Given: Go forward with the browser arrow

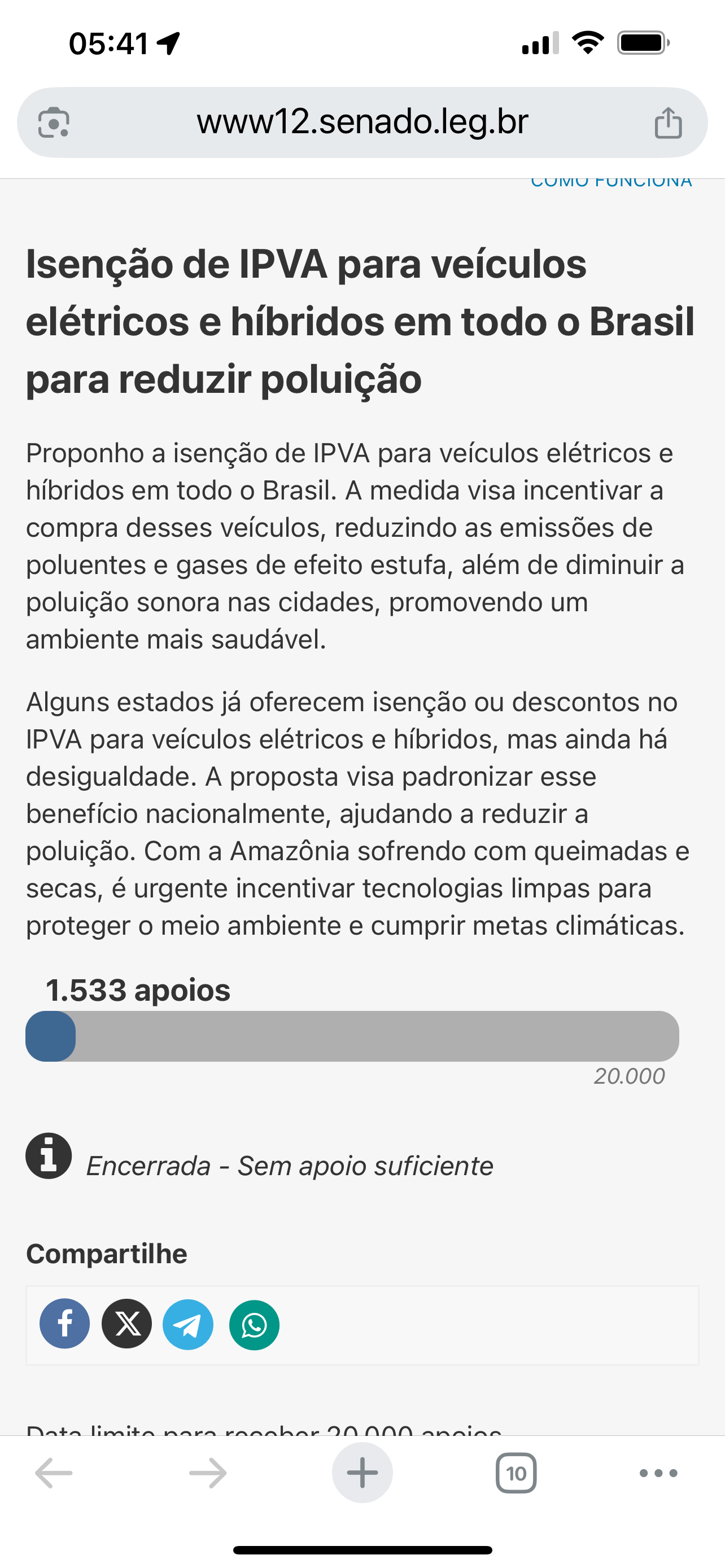Looking at the screenshot, I should 208,1473.
